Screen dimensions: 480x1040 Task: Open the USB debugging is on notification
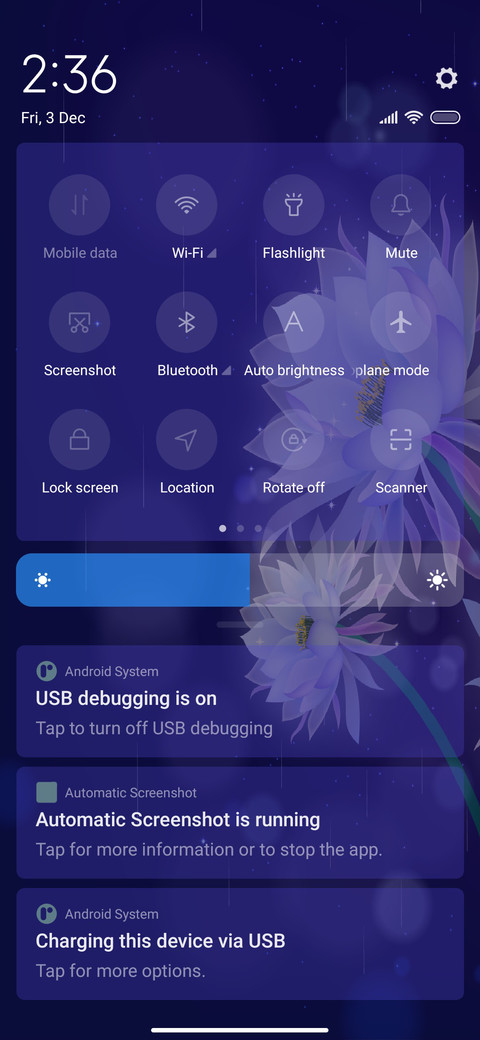tap(240, 701)
